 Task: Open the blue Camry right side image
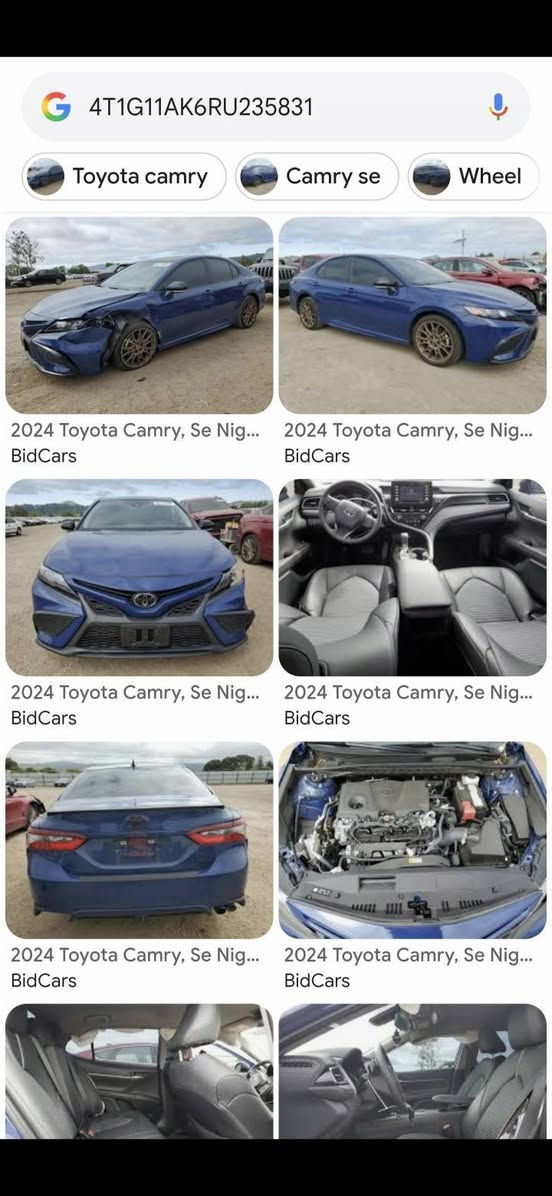coord(412,315)
